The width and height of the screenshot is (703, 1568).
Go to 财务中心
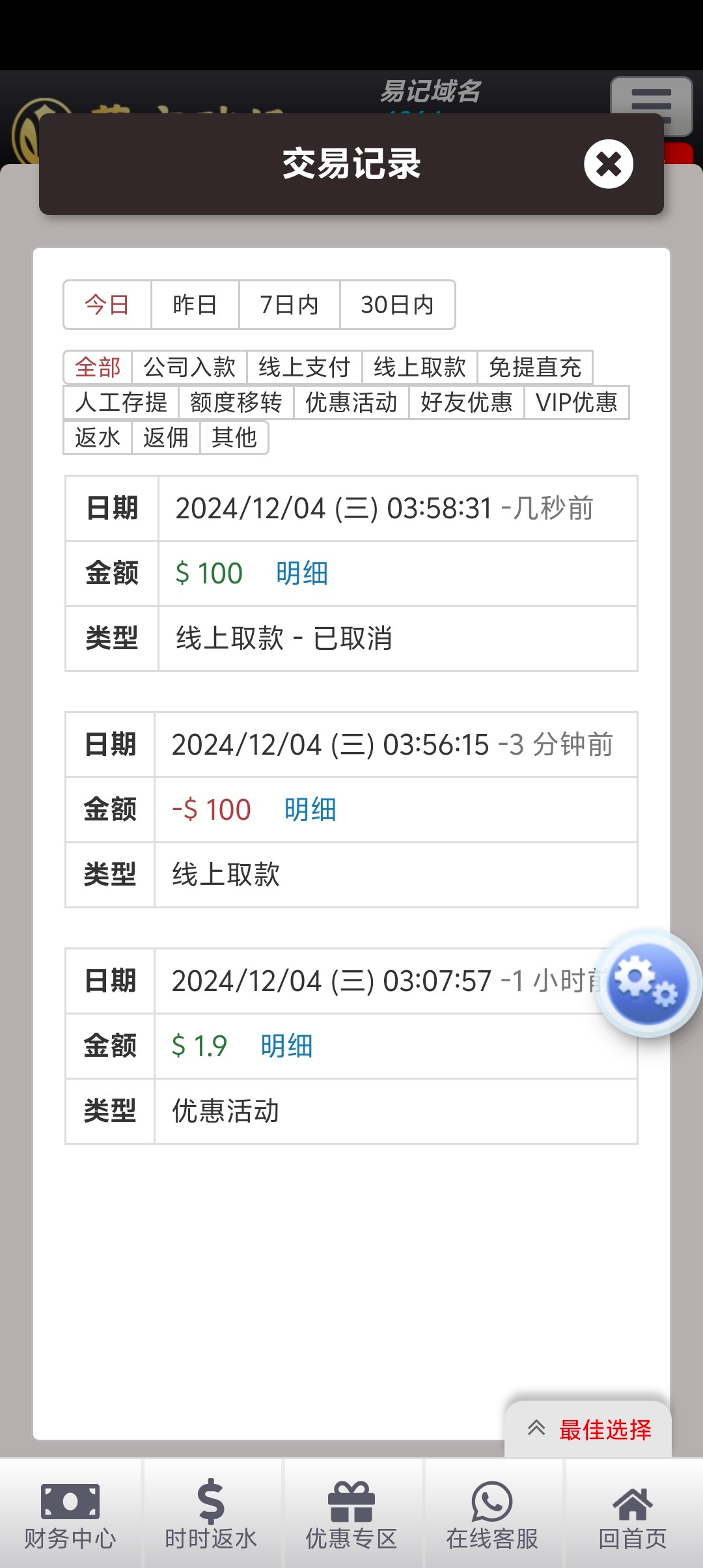point(70,1515)
